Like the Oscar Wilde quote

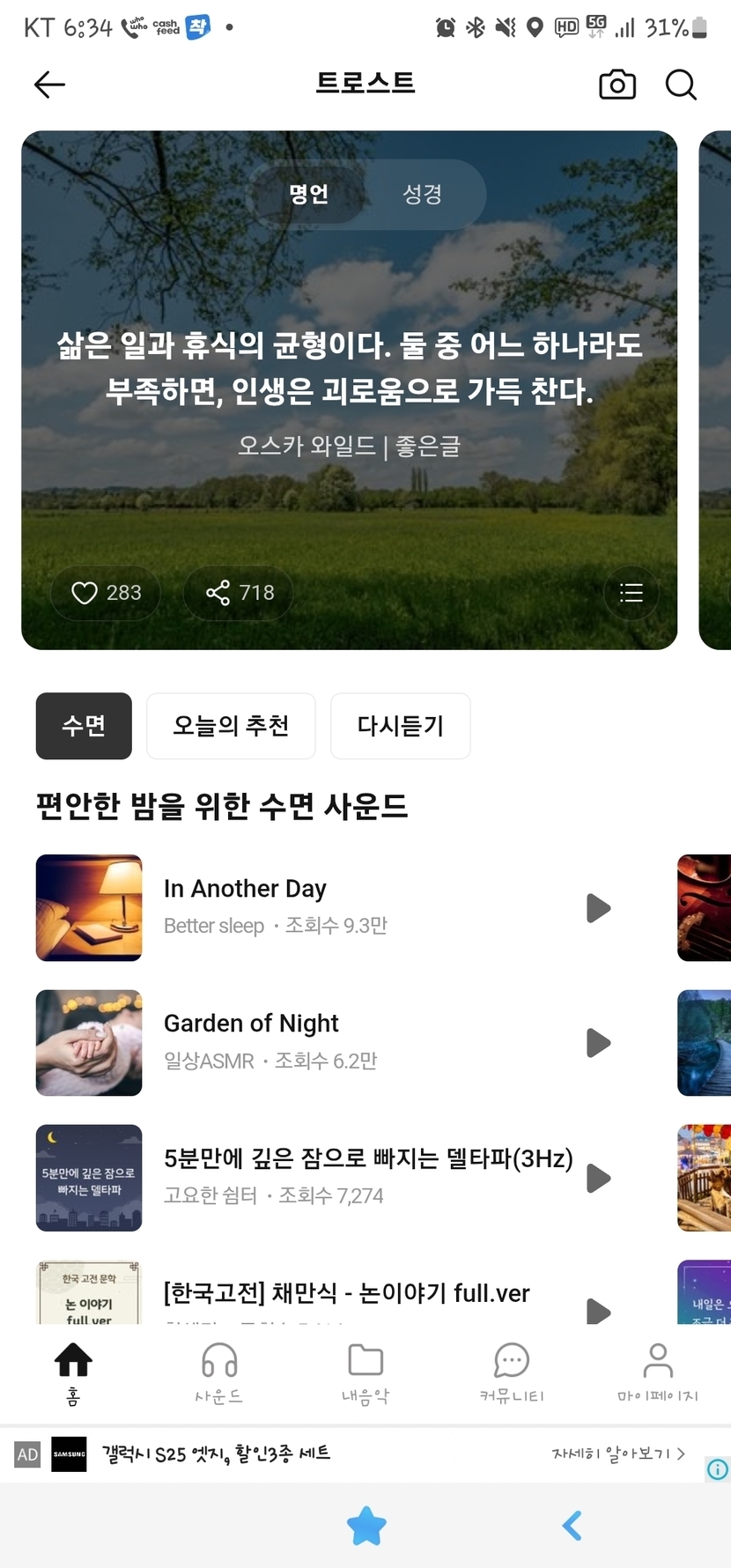point(107,593)
